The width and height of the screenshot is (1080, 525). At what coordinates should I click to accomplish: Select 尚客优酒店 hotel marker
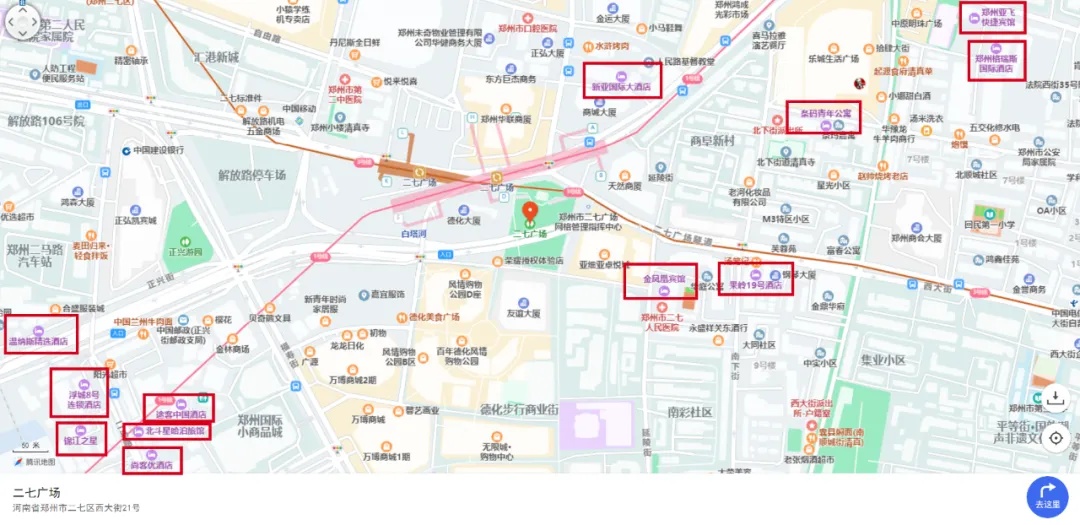coord(152,461)
